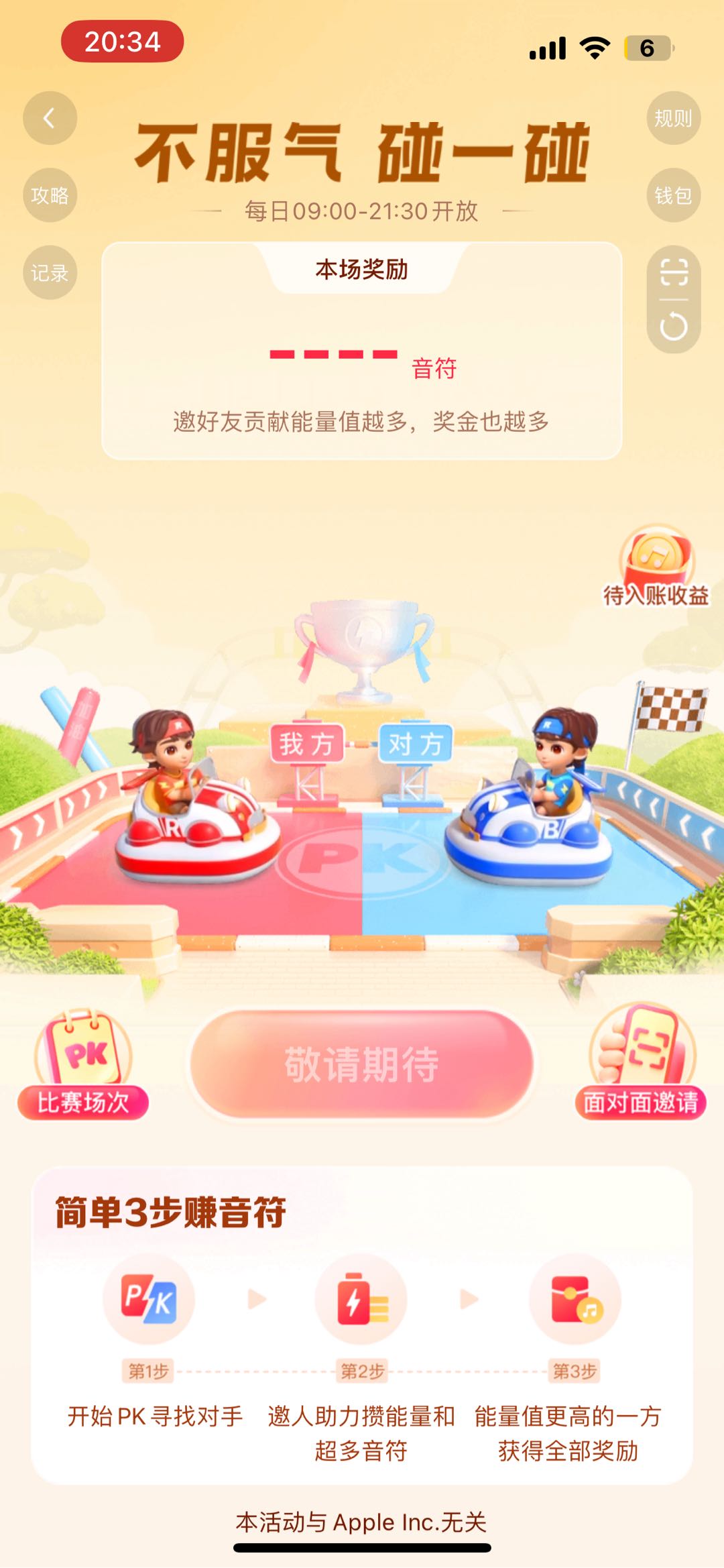Open 比赛场次 match sessions
This screenshot has width=724, height=1568.
point(83,1066)
